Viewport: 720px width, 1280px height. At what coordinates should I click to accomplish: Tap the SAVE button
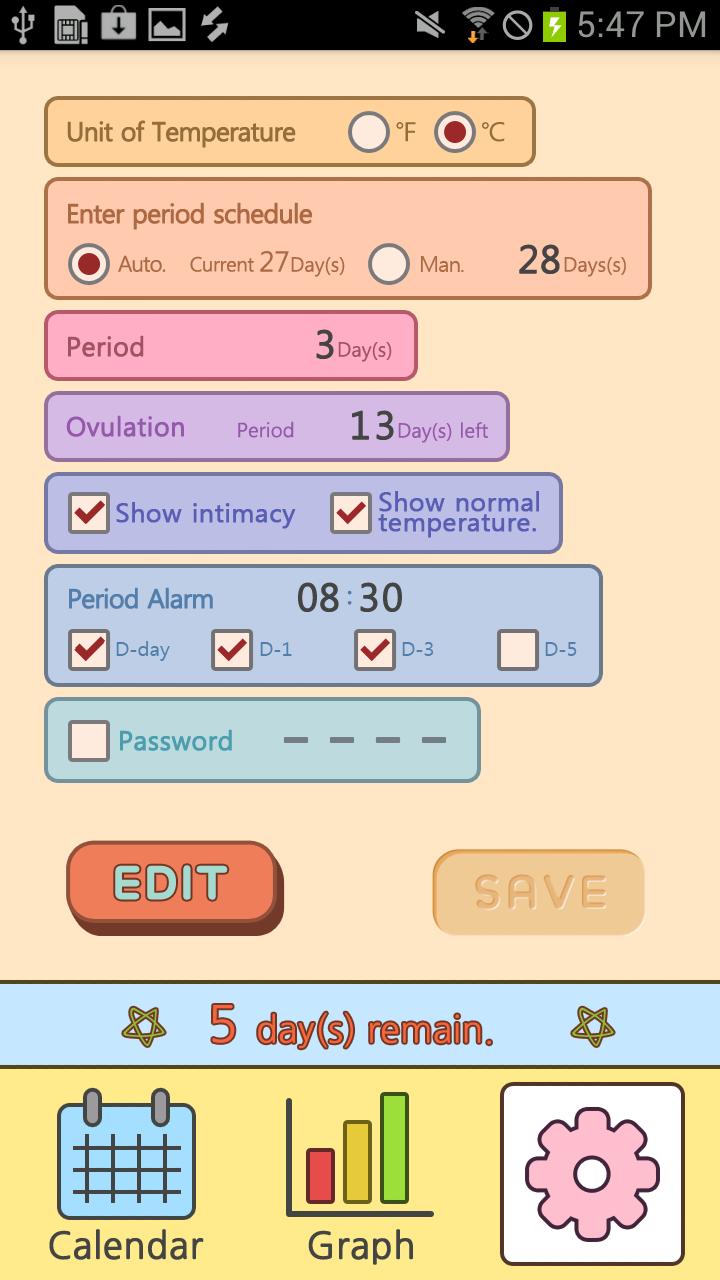pos(539,892)
